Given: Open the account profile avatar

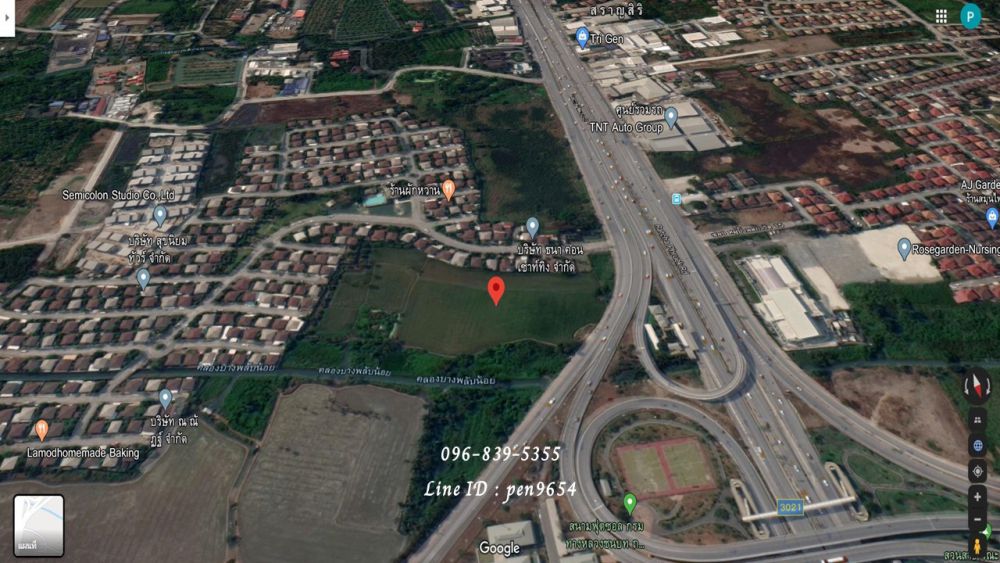Looking at the screenshot, I should click(970, 16).
